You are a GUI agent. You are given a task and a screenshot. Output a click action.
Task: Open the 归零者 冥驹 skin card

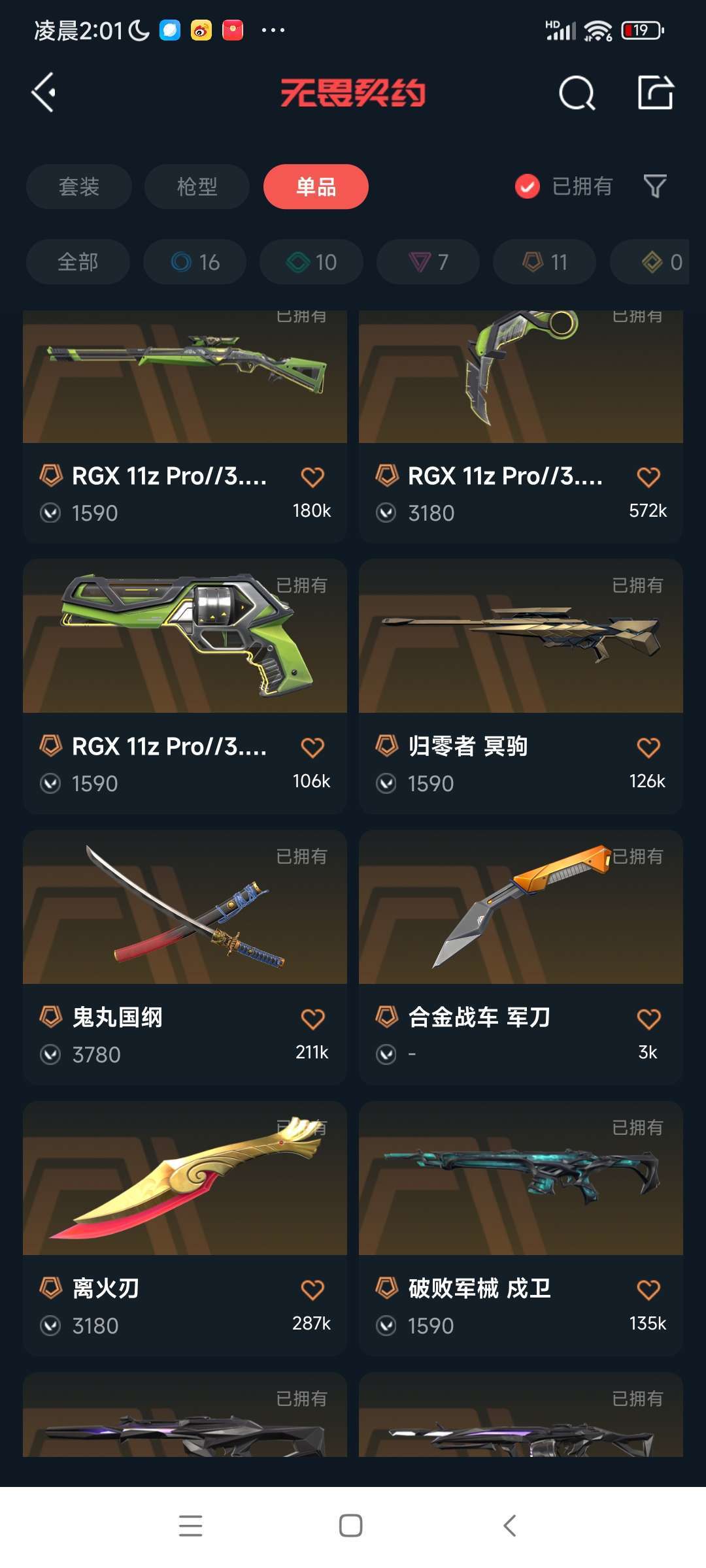coord(521,637)
